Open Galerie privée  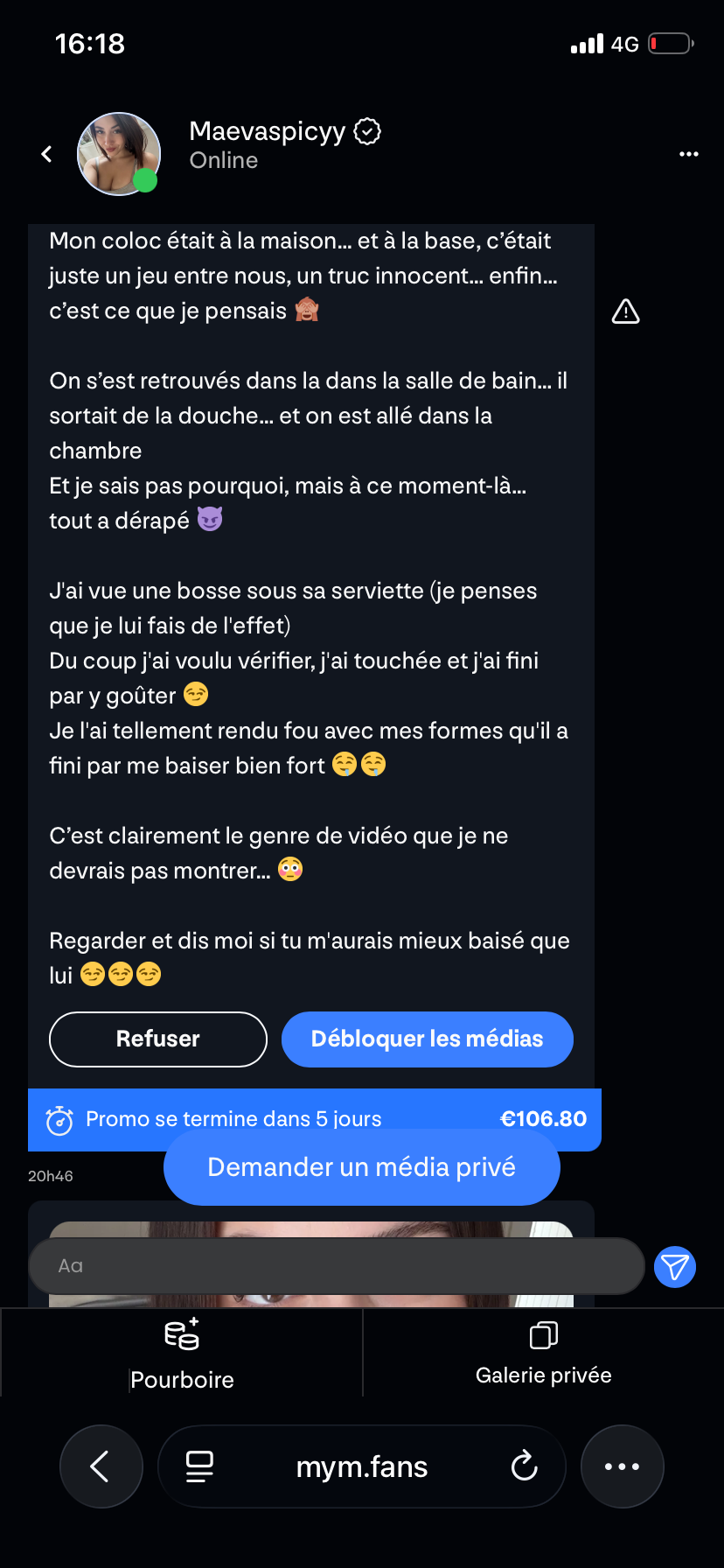point(543,1353)
